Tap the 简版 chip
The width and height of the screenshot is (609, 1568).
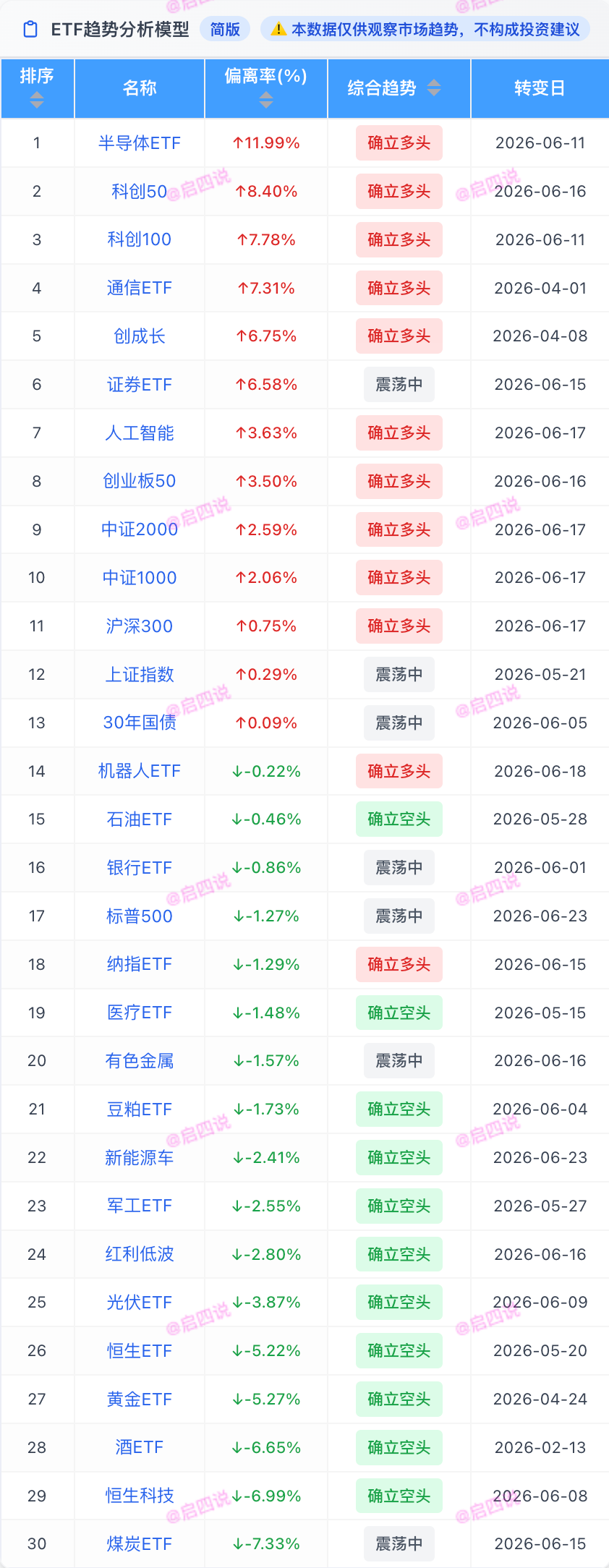(x=225, y=29)
